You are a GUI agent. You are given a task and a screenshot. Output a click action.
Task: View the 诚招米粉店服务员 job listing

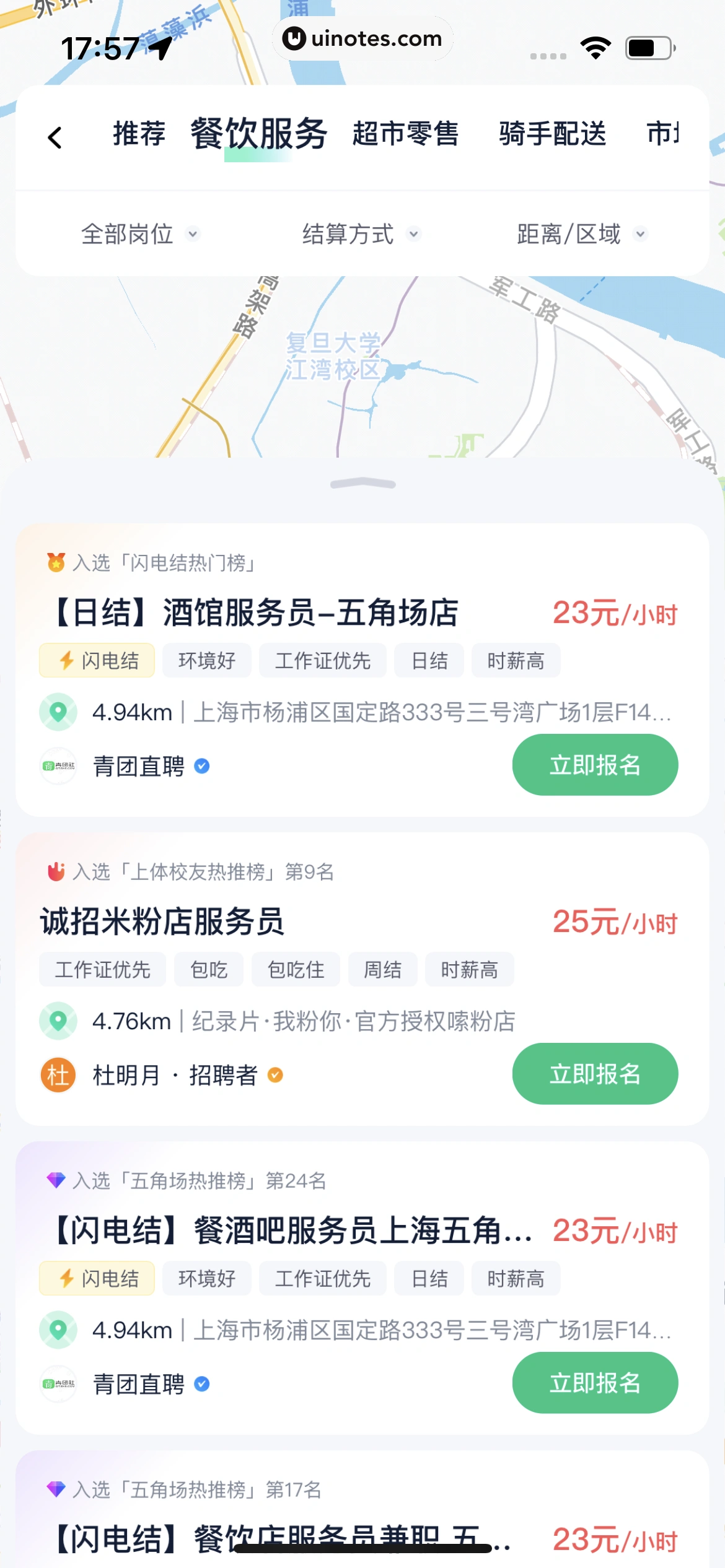click(x=162, y=921)
